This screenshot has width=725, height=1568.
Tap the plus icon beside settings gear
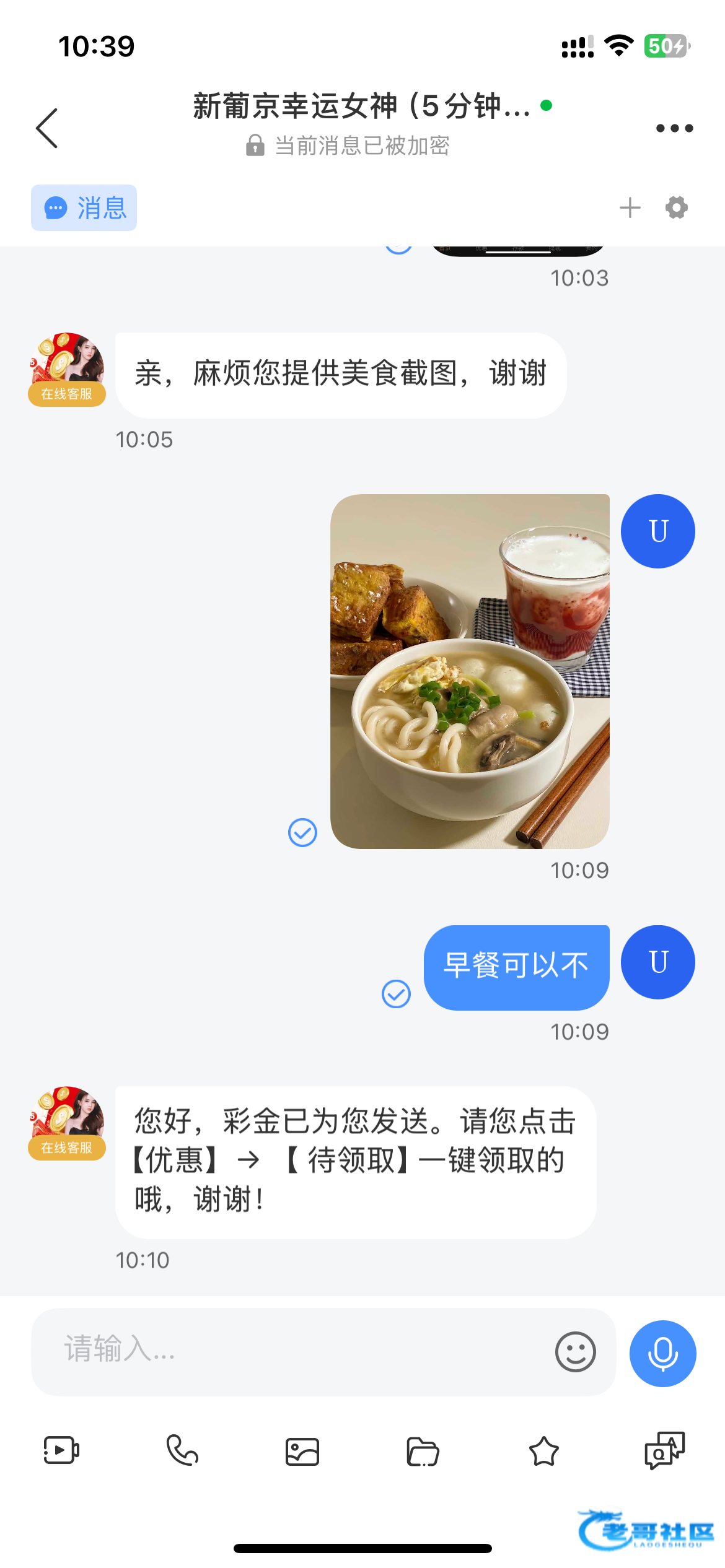630,207
